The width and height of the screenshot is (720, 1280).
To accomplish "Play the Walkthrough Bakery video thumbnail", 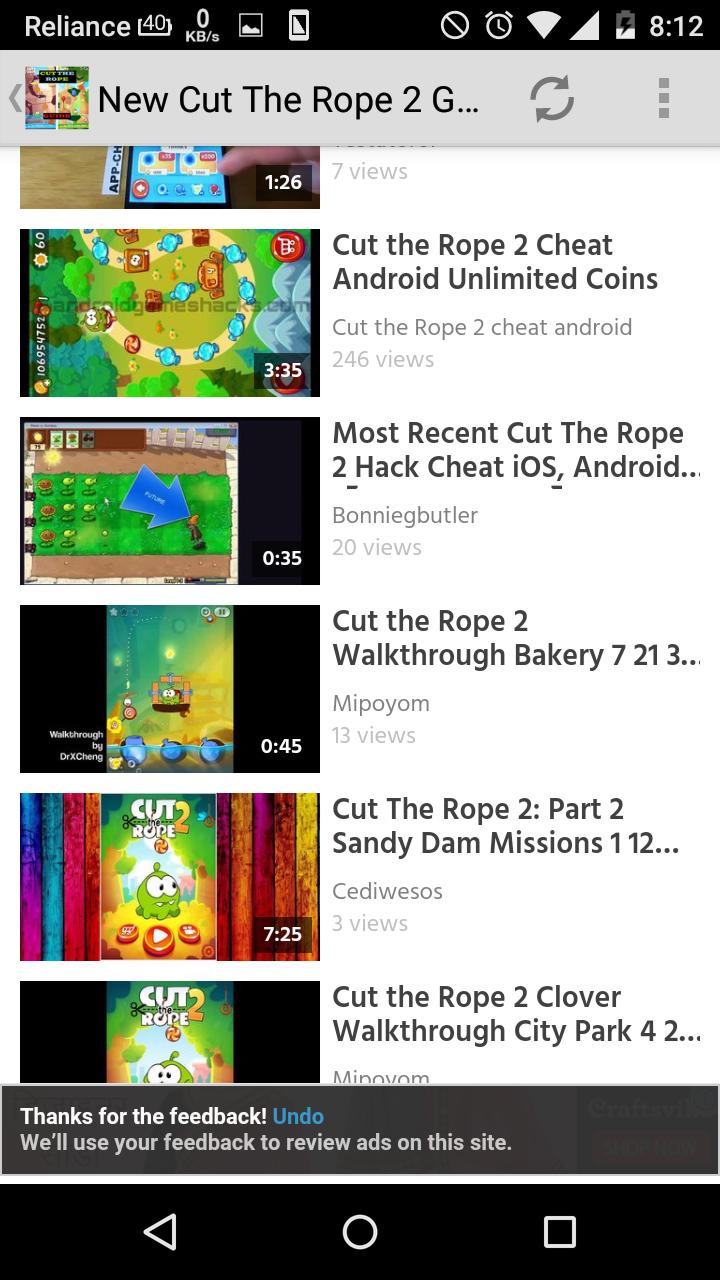I will [169, 688].
